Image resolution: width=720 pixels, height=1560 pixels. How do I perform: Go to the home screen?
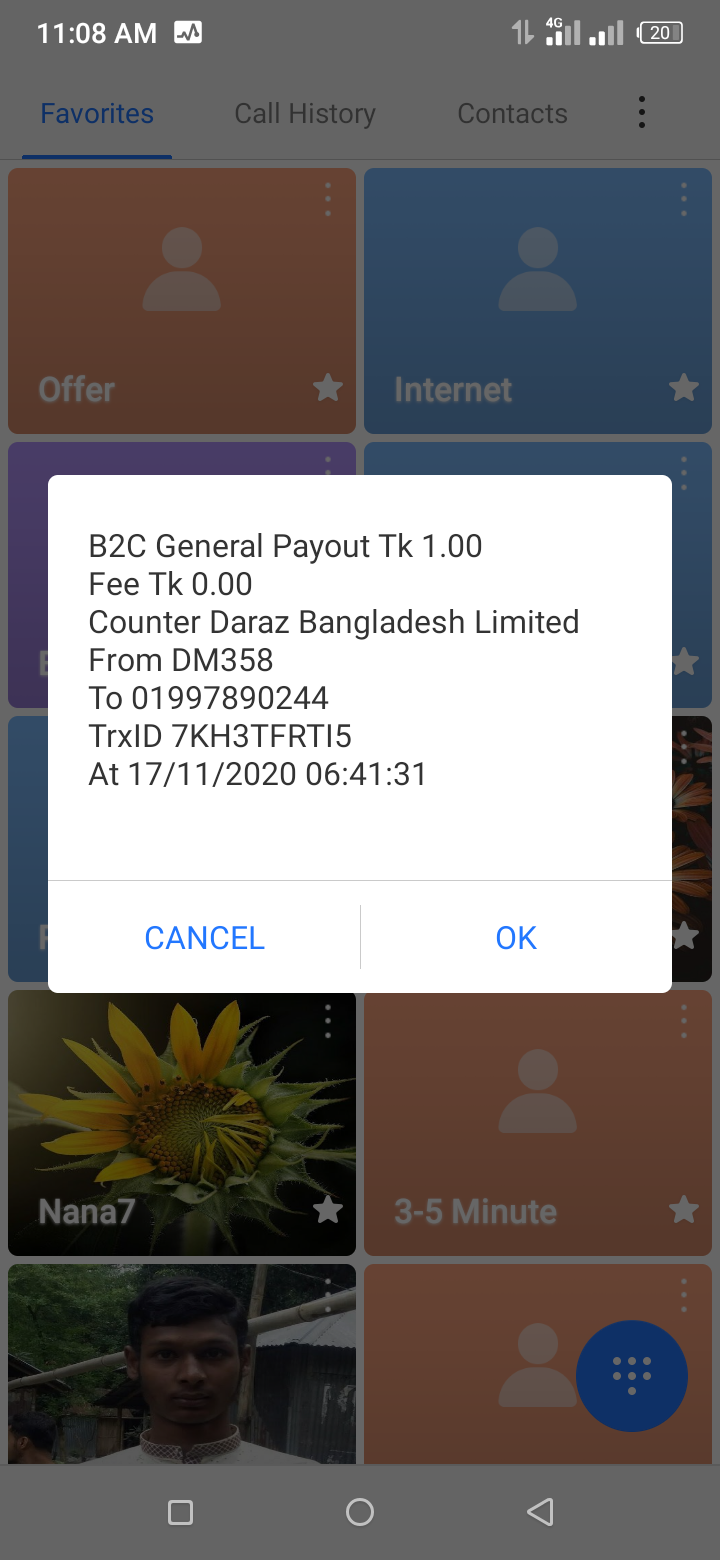point(360,1512)
